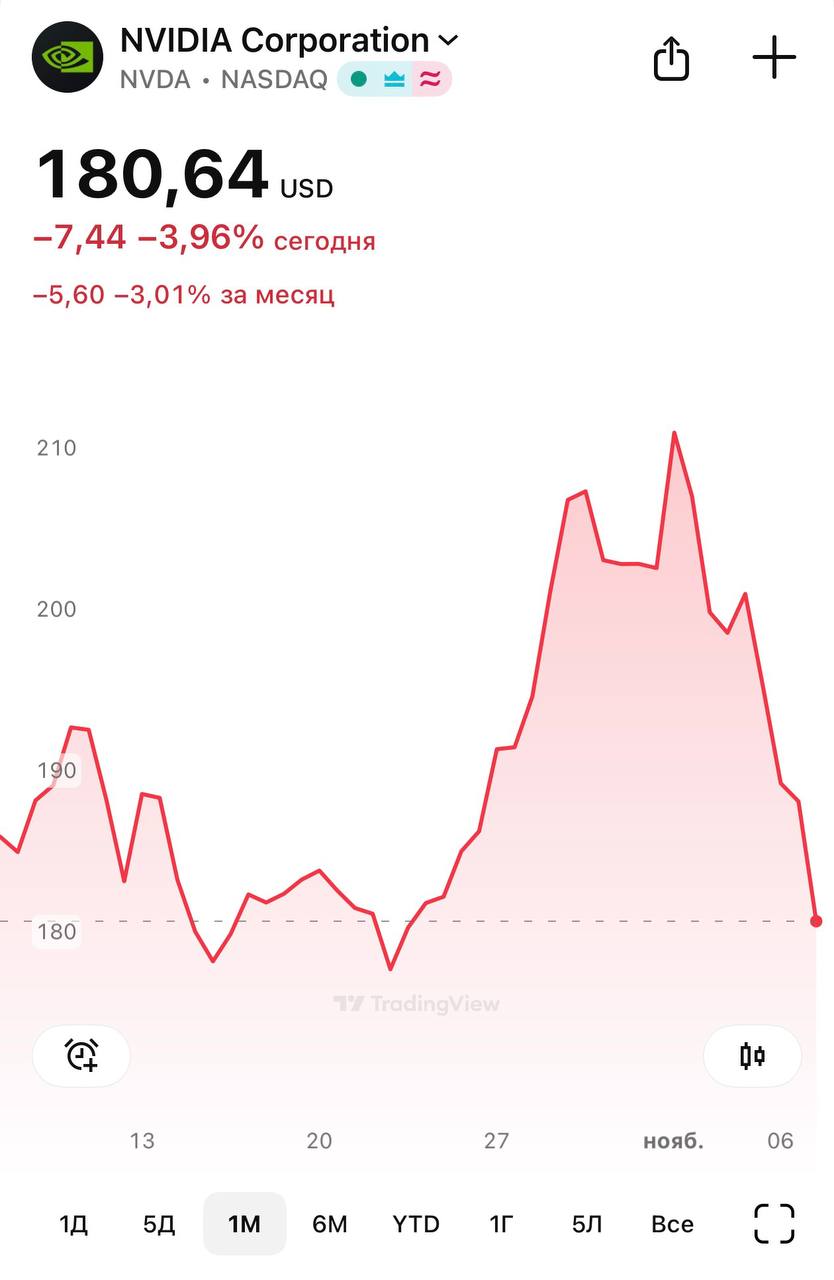Image resolution: width=834 pixels, height=1280 pixels.
Task: Switch chart type with candlestick icon
Action: pyautogui.click(x=752, y=1055)
